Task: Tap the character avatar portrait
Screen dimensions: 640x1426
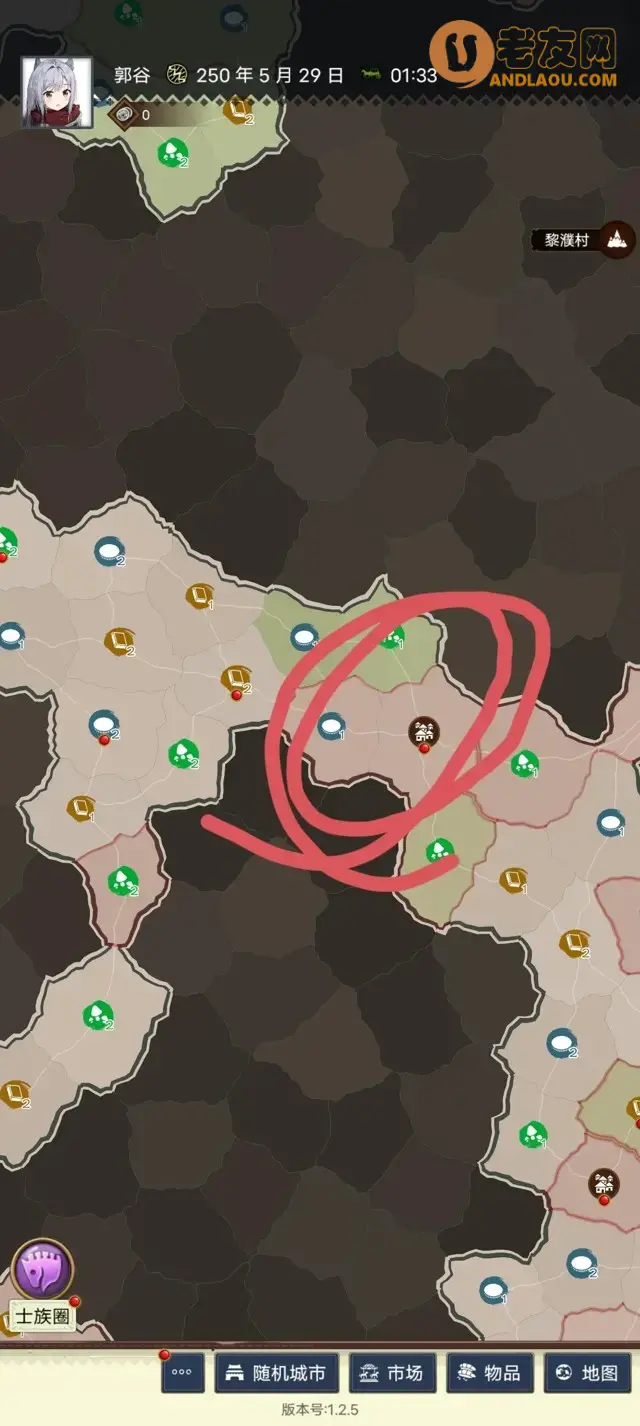Action: pyautogui.click(x=57, y=92)
